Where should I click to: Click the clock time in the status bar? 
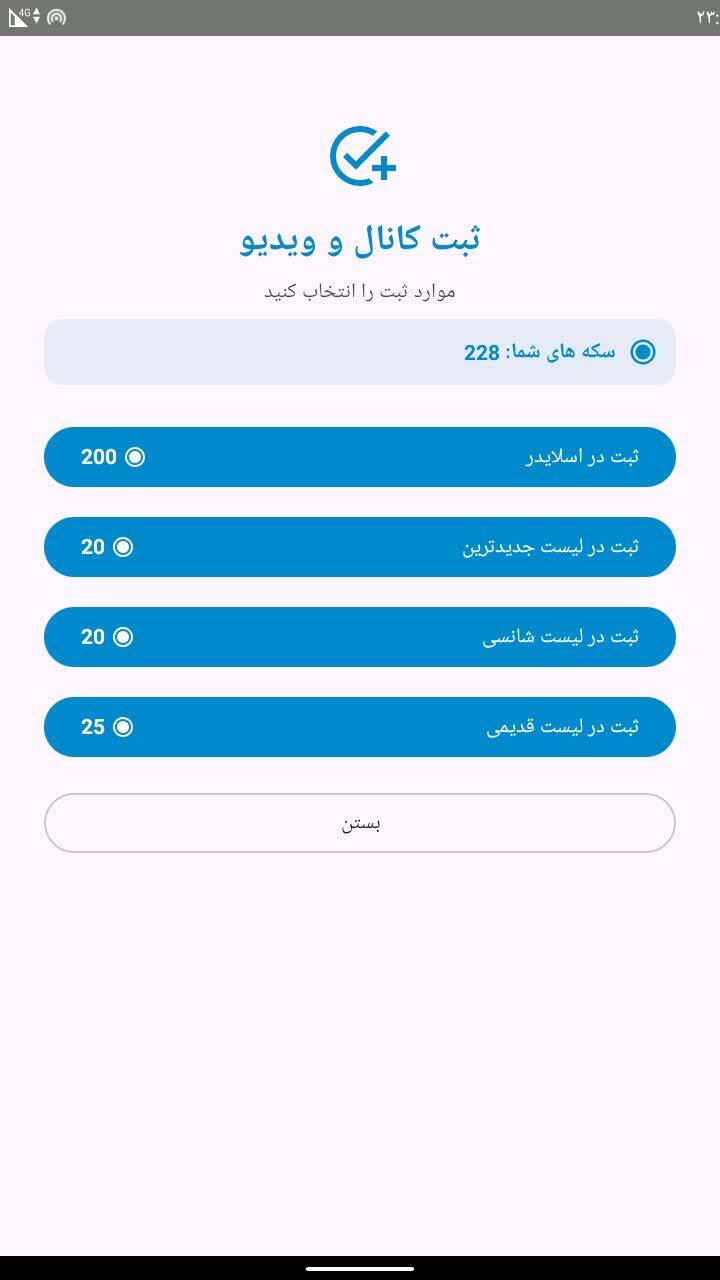coord(706,15)
